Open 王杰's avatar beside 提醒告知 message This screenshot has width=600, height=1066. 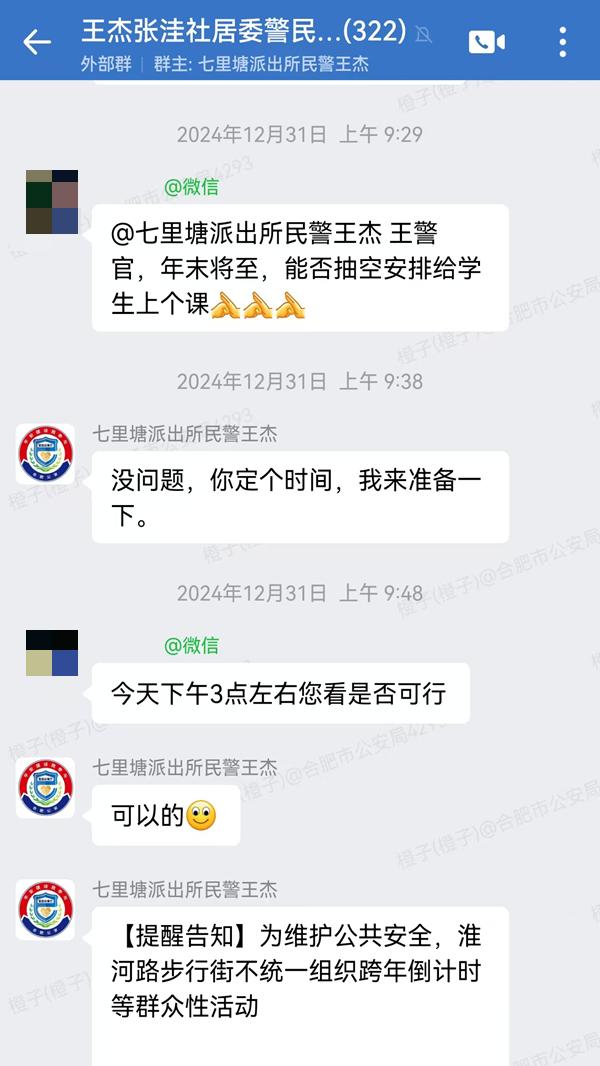45,910
